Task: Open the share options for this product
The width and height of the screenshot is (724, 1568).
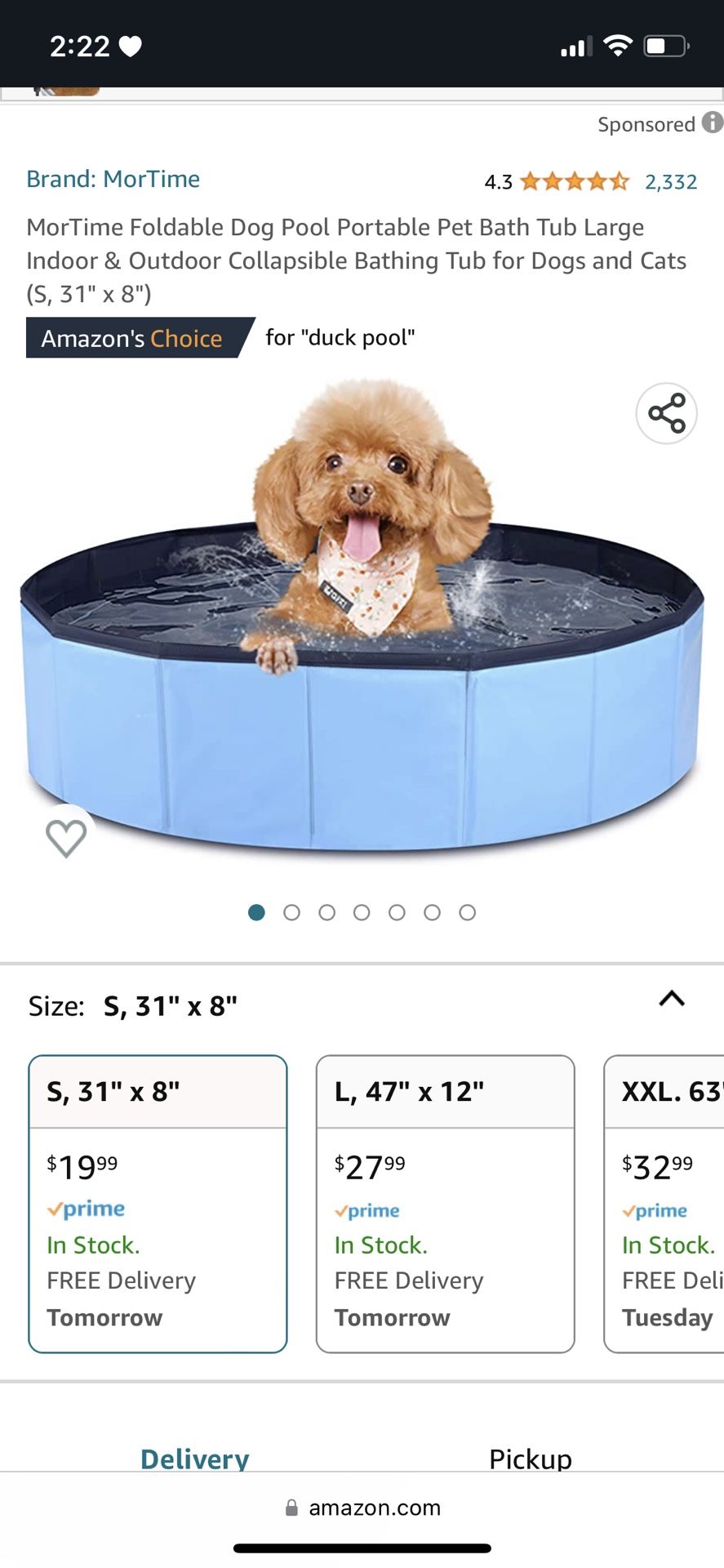Action: tap(666, 413)
